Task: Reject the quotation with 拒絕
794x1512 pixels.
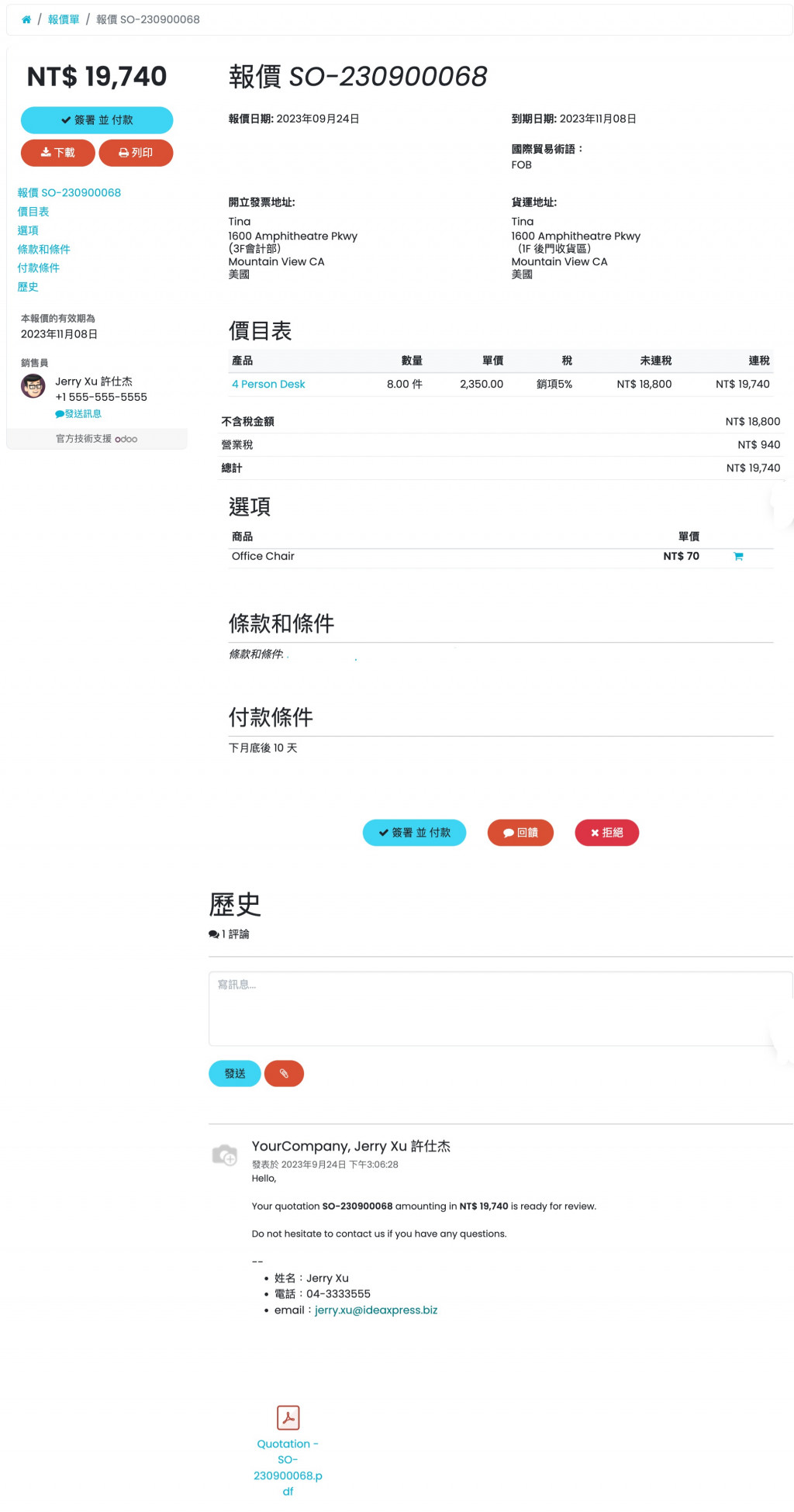Action: 606,833
